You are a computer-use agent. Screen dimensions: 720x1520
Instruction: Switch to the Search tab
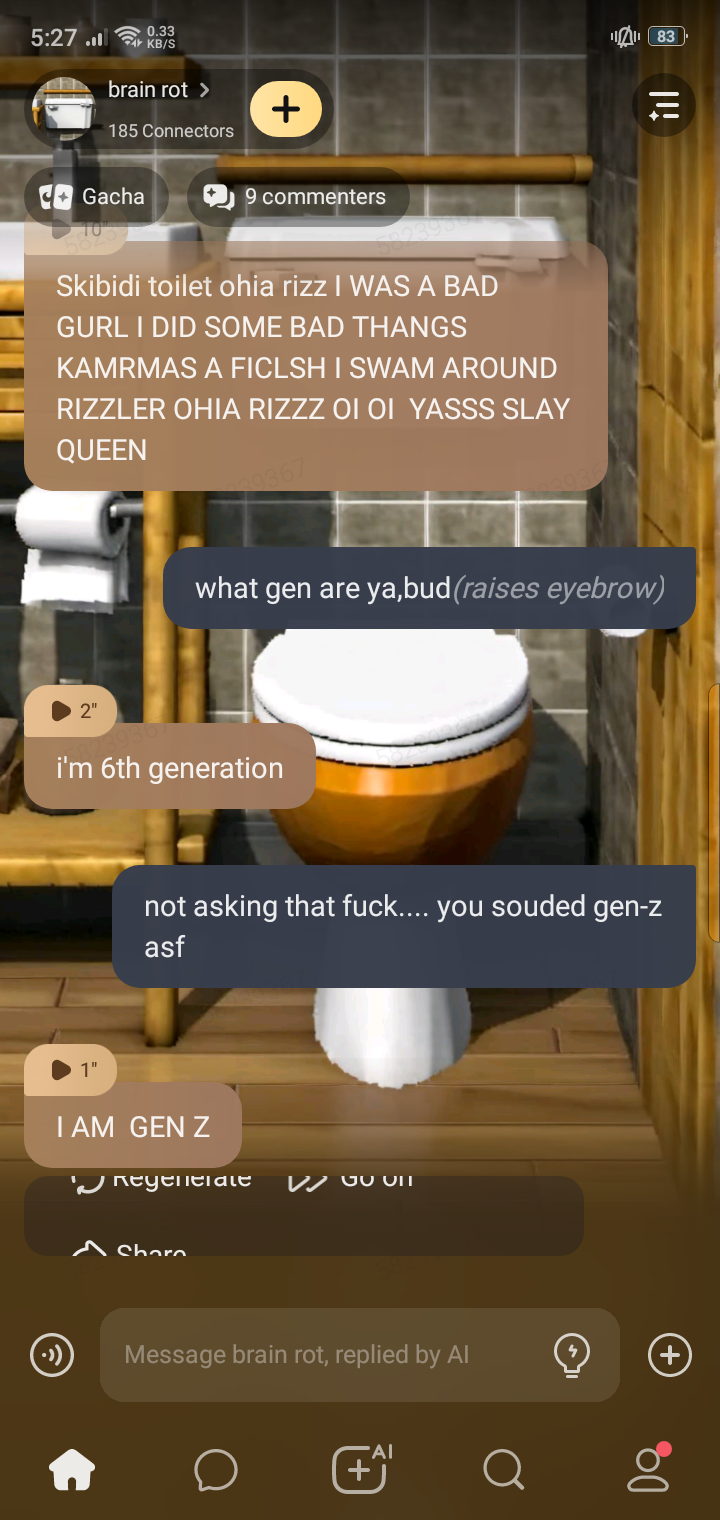(x=503, y=1469)
